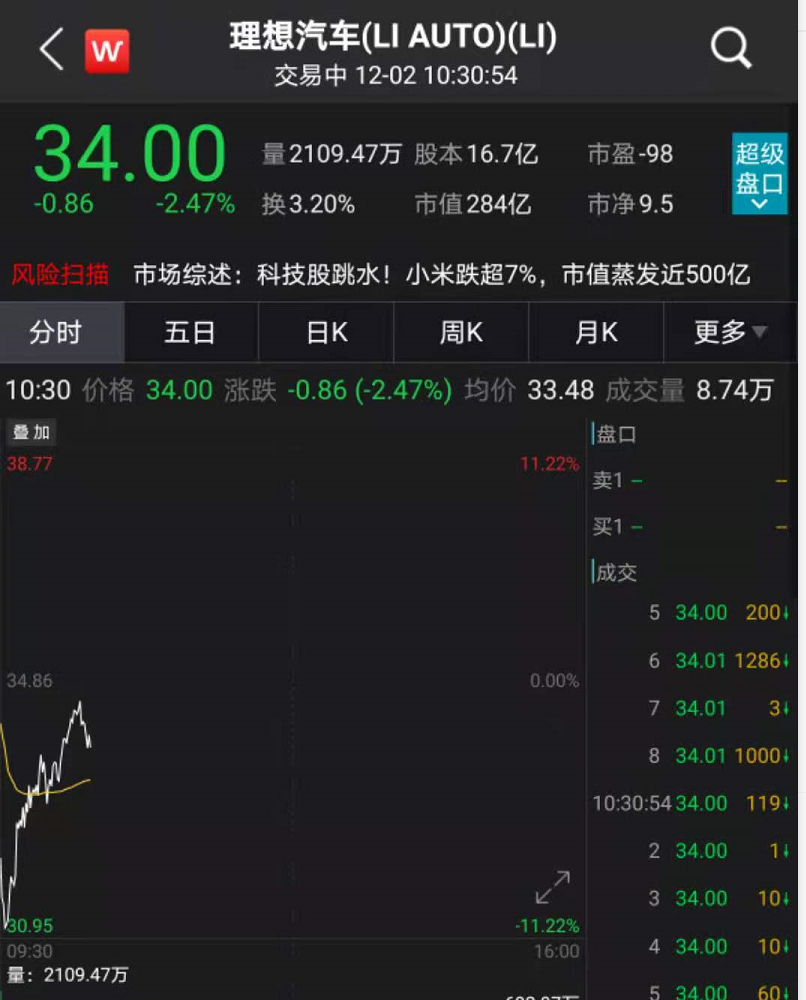
Task: Open the search magnifier icon
Action: click(731, 48)
